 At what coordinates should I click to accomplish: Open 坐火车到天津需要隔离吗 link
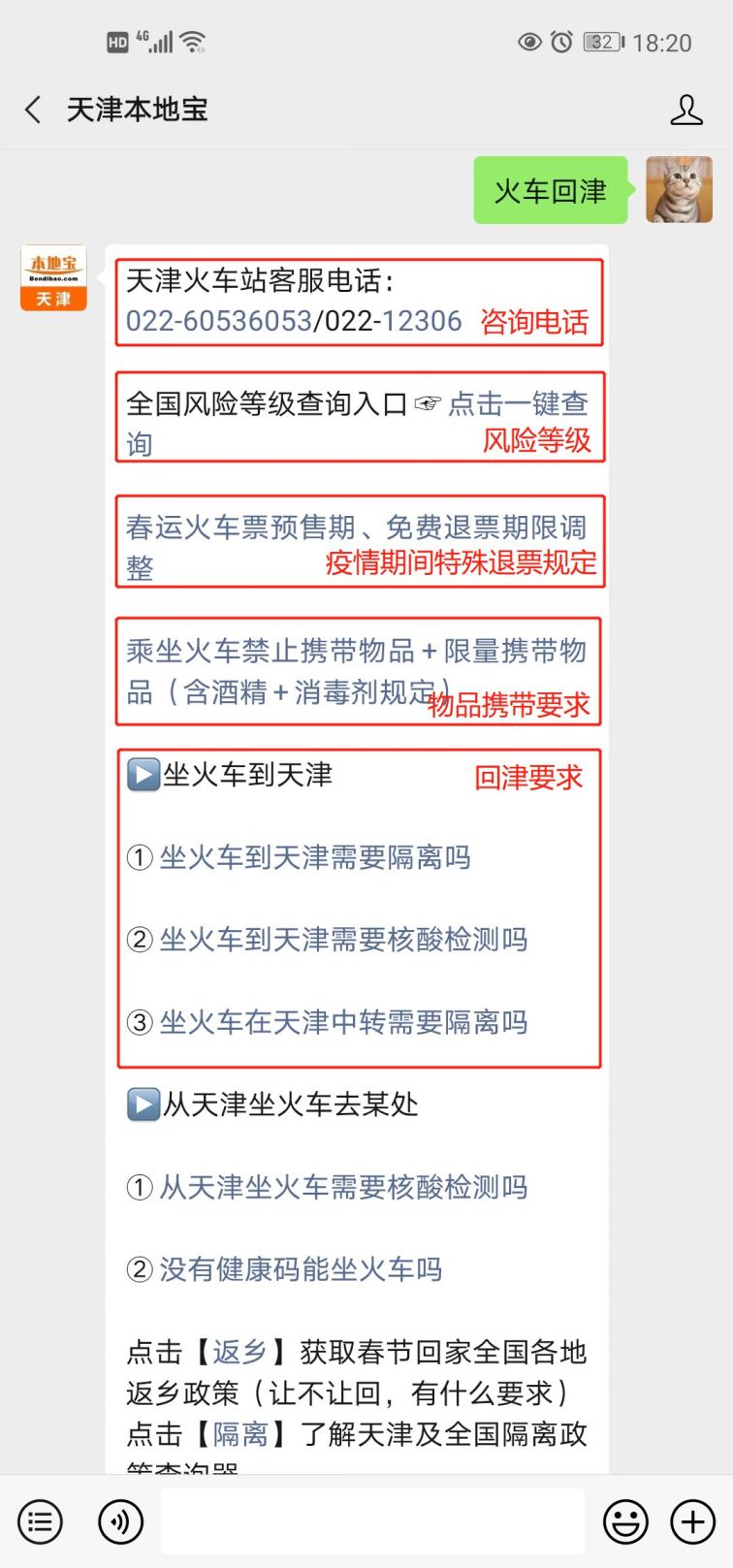click(314, 857)
